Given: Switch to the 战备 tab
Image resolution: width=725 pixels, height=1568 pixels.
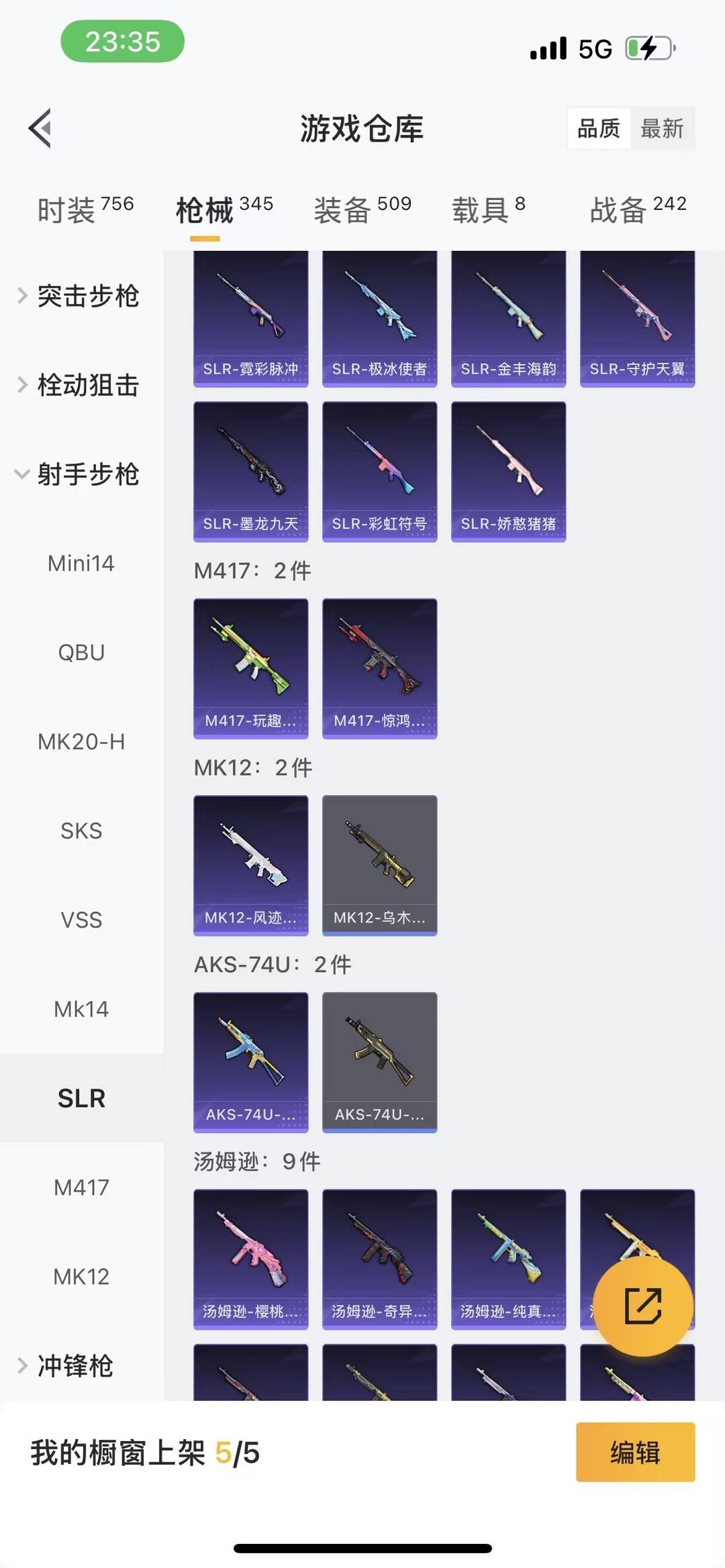Looking at the screenshot, I should click(x=637, y=209).
